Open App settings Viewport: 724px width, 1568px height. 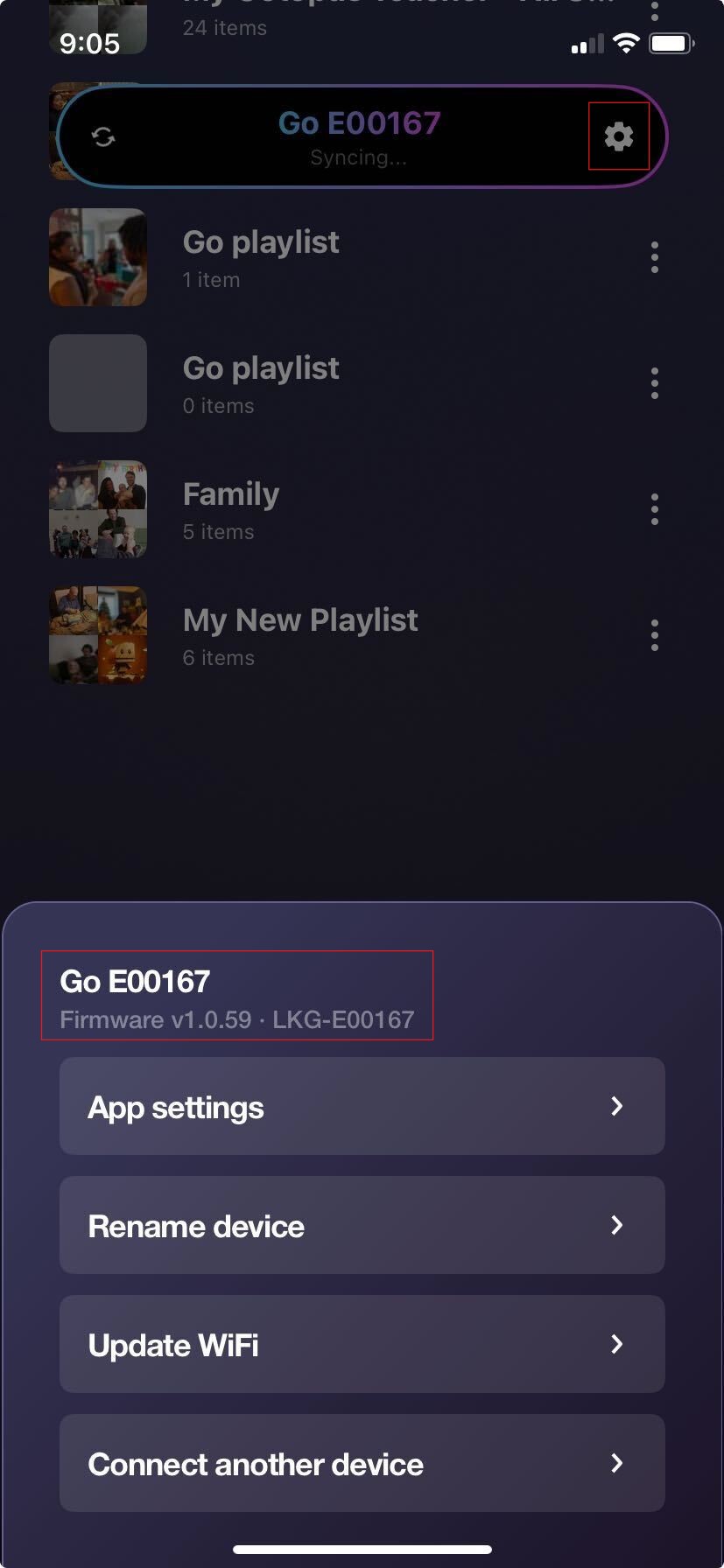(x=362, y=1106)
